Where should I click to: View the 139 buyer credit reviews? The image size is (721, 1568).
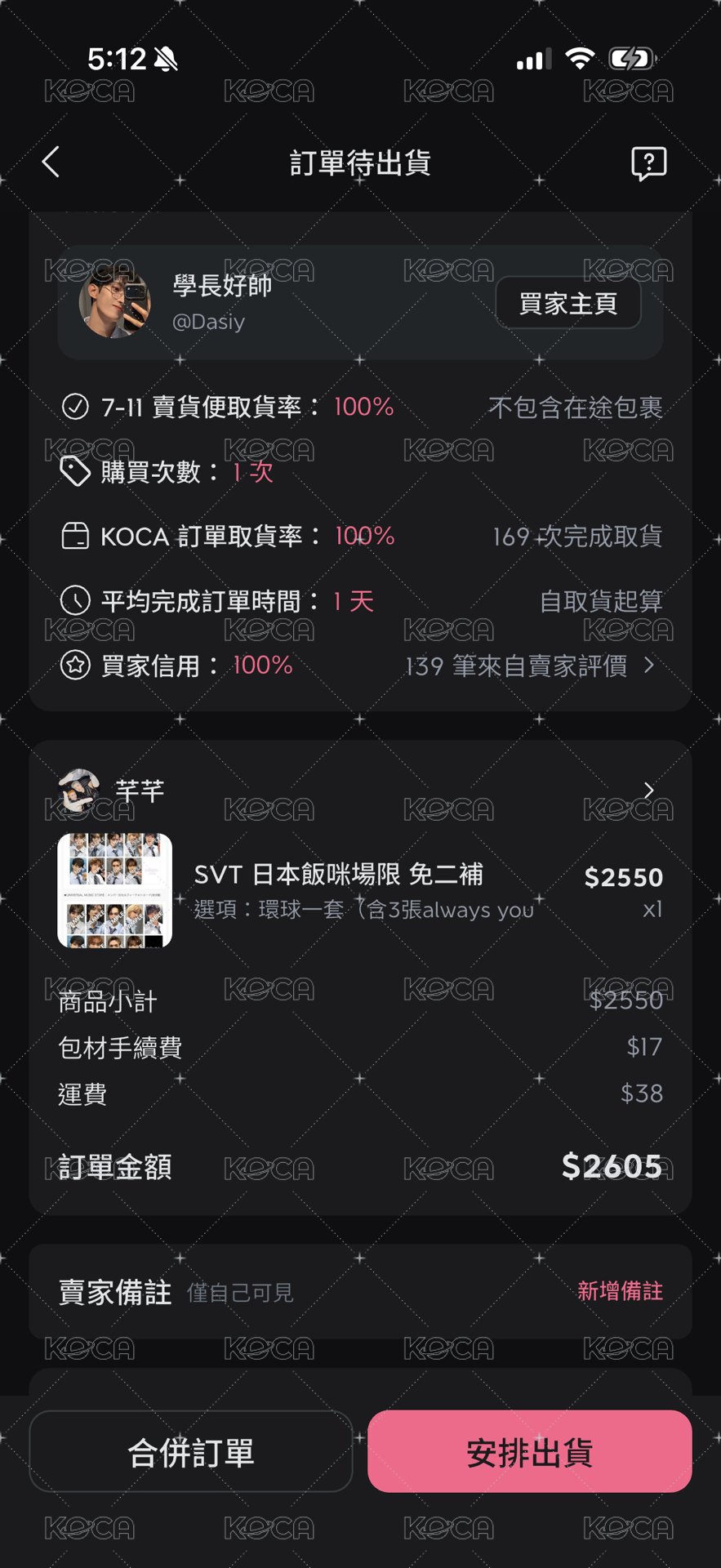tap(529, 666)
